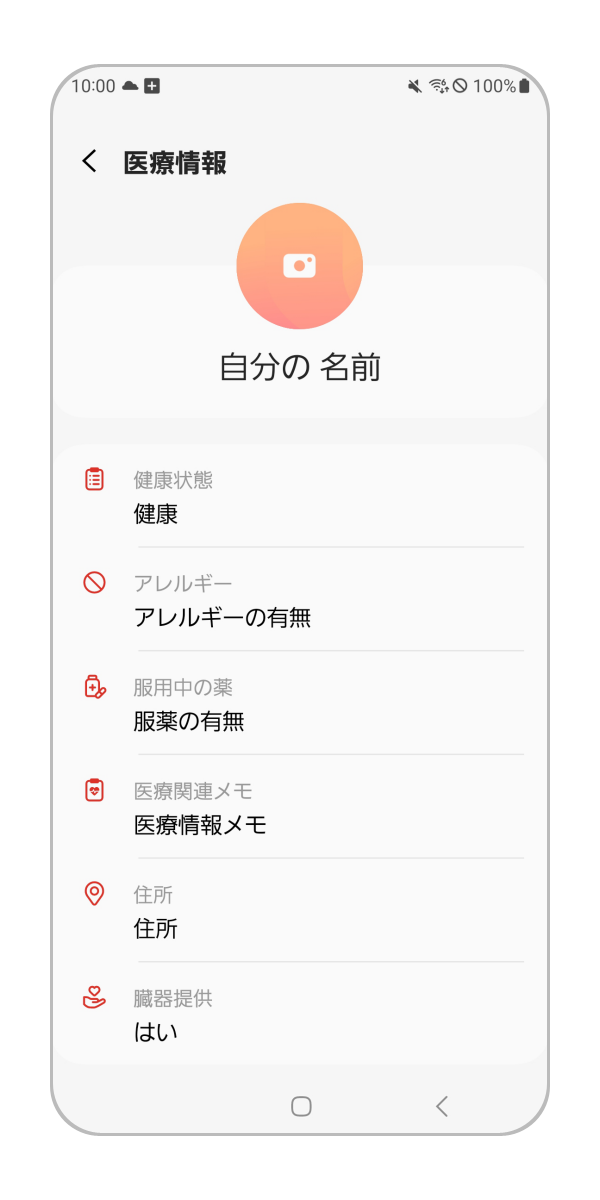The image size is (600, 1200).
Task: Select the 臓器提供 setting
Action: coord(300,1014)
